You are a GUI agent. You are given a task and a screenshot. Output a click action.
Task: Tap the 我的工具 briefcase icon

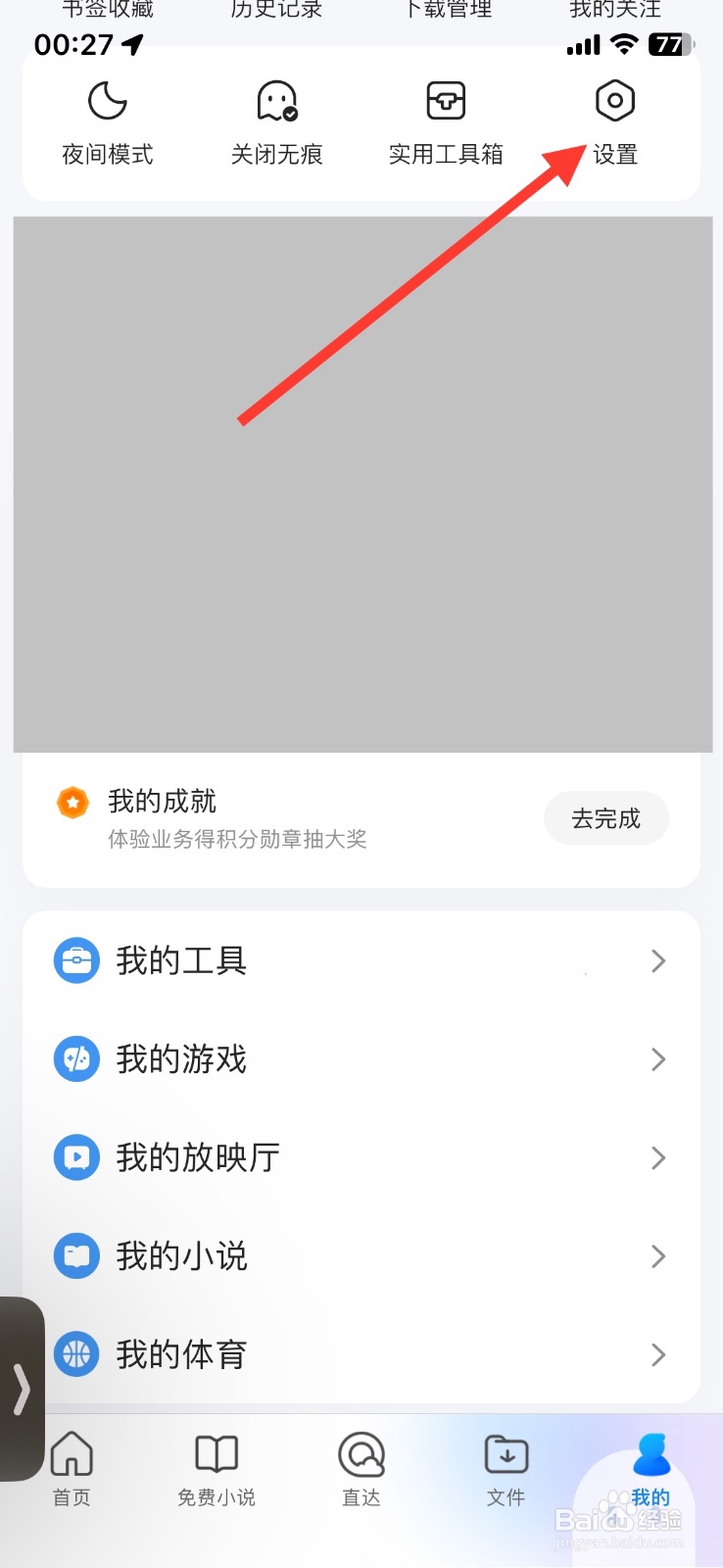pyautogui.click(x=75, y=960)
